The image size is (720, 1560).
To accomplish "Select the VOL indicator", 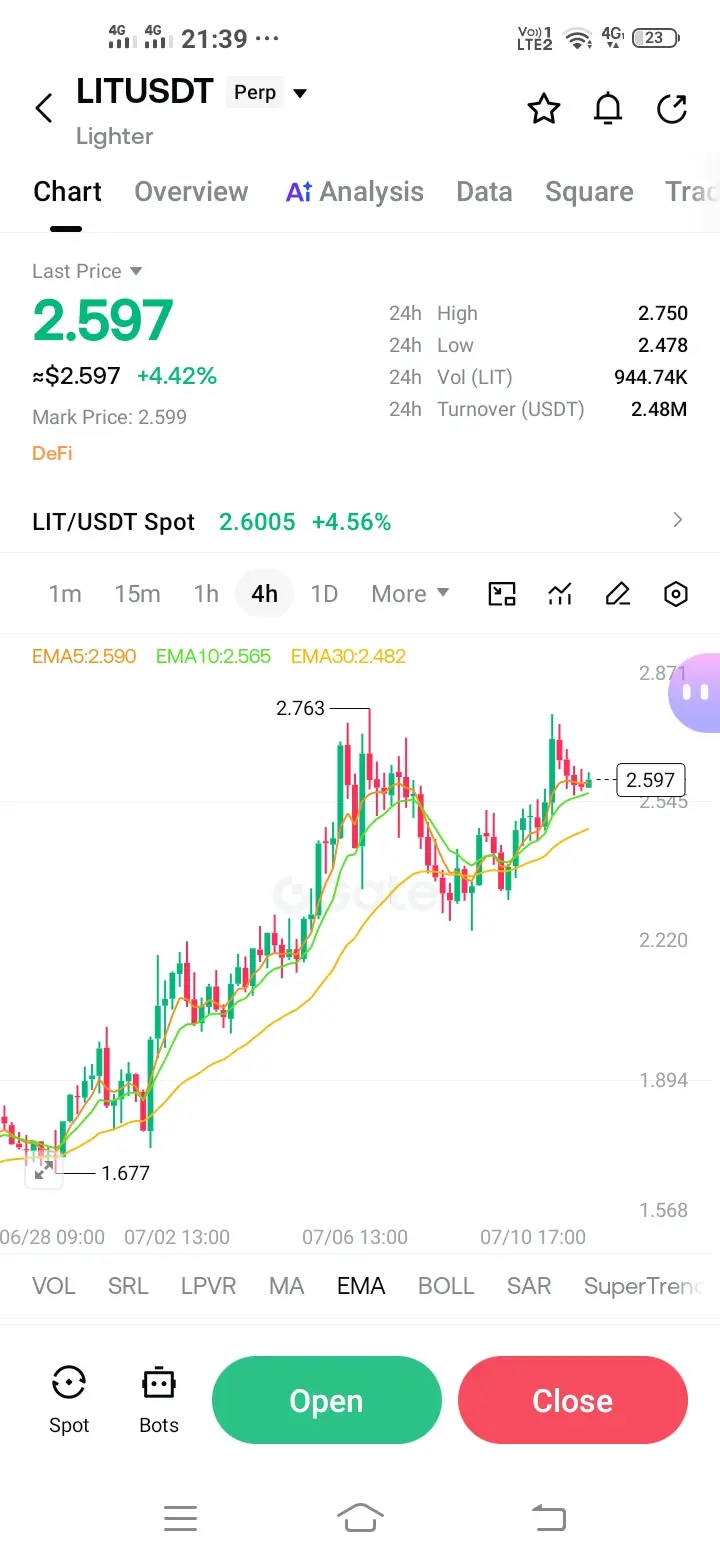I will click(x=54, y=1286).
